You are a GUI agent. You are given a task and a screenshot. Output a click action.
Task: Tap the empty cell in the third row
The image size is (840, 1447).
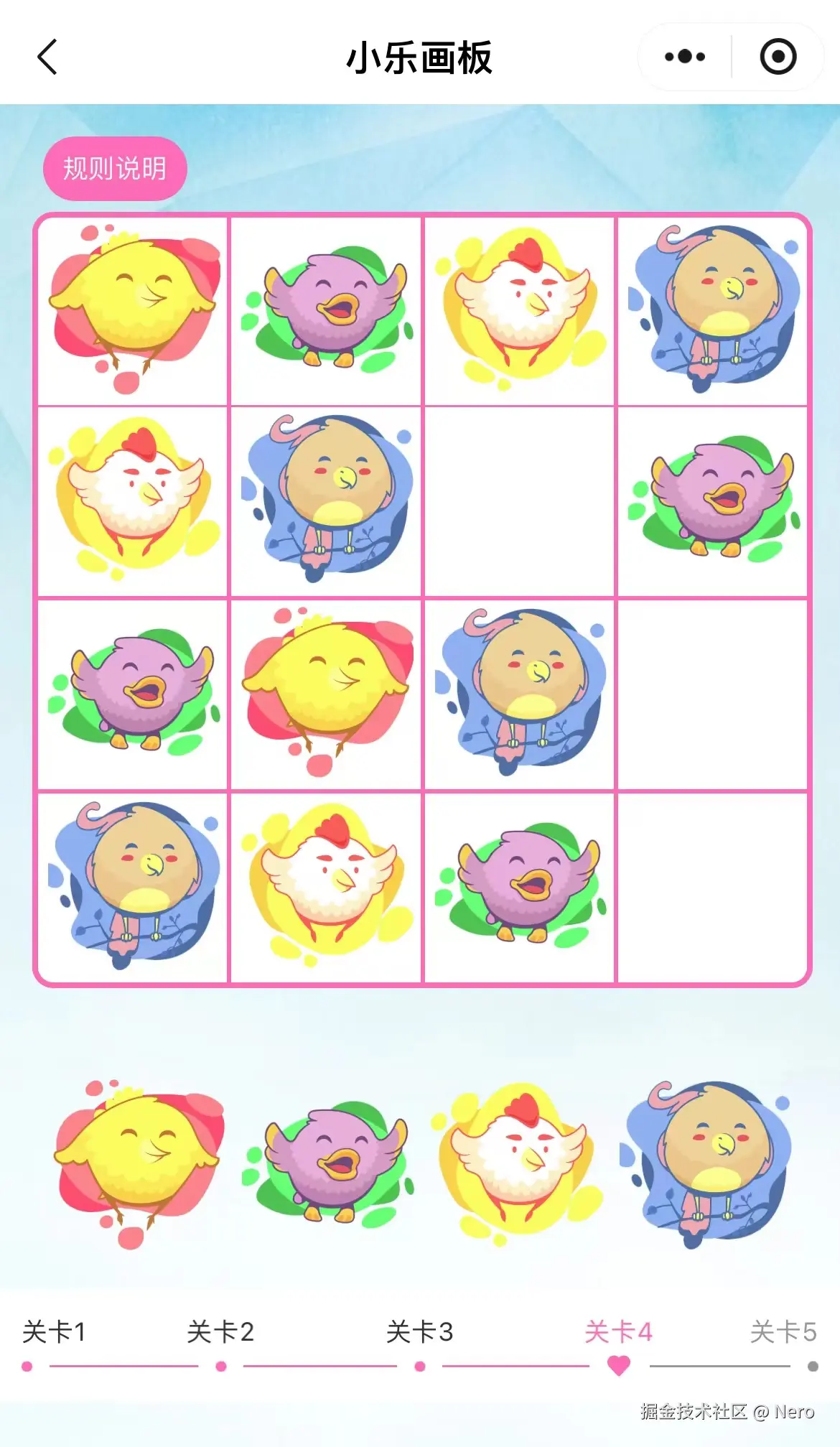(712, 695)
